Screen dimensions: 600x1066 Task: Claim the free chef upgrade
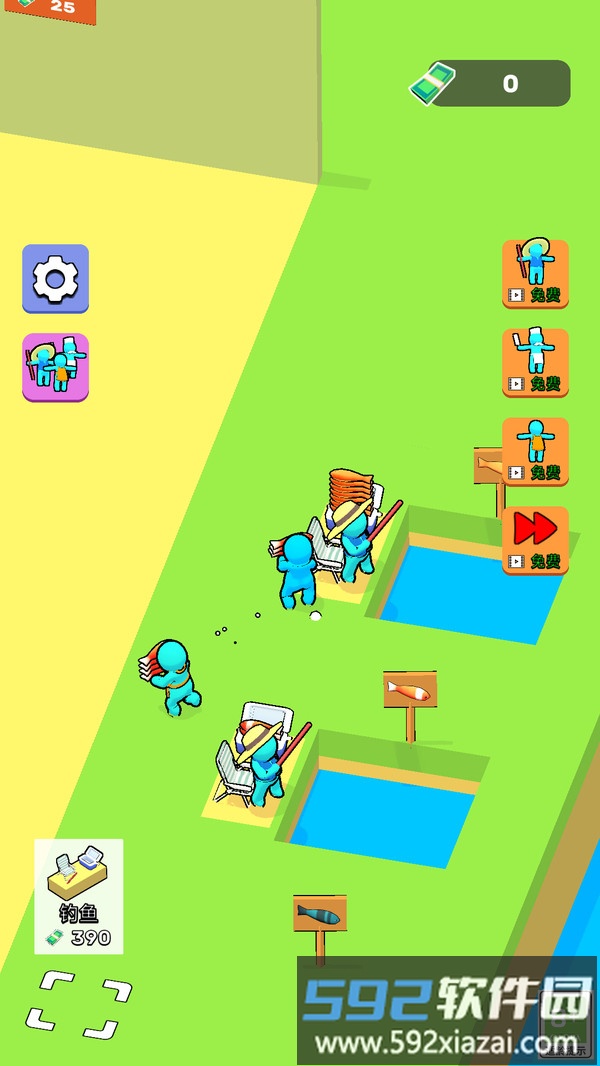pyautogui.click(x=535, y=362)
